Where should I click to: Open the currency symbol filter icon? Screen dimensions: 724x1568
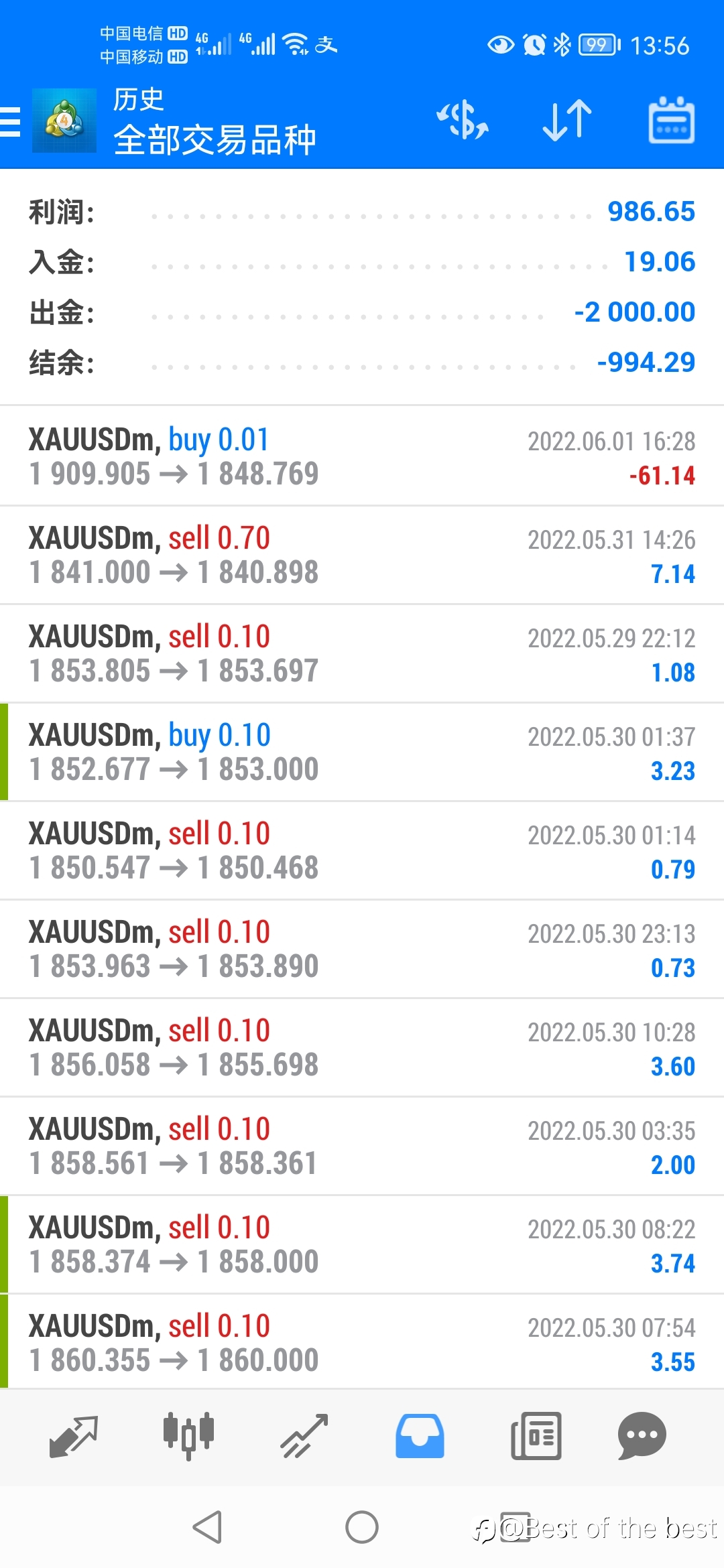463,121
